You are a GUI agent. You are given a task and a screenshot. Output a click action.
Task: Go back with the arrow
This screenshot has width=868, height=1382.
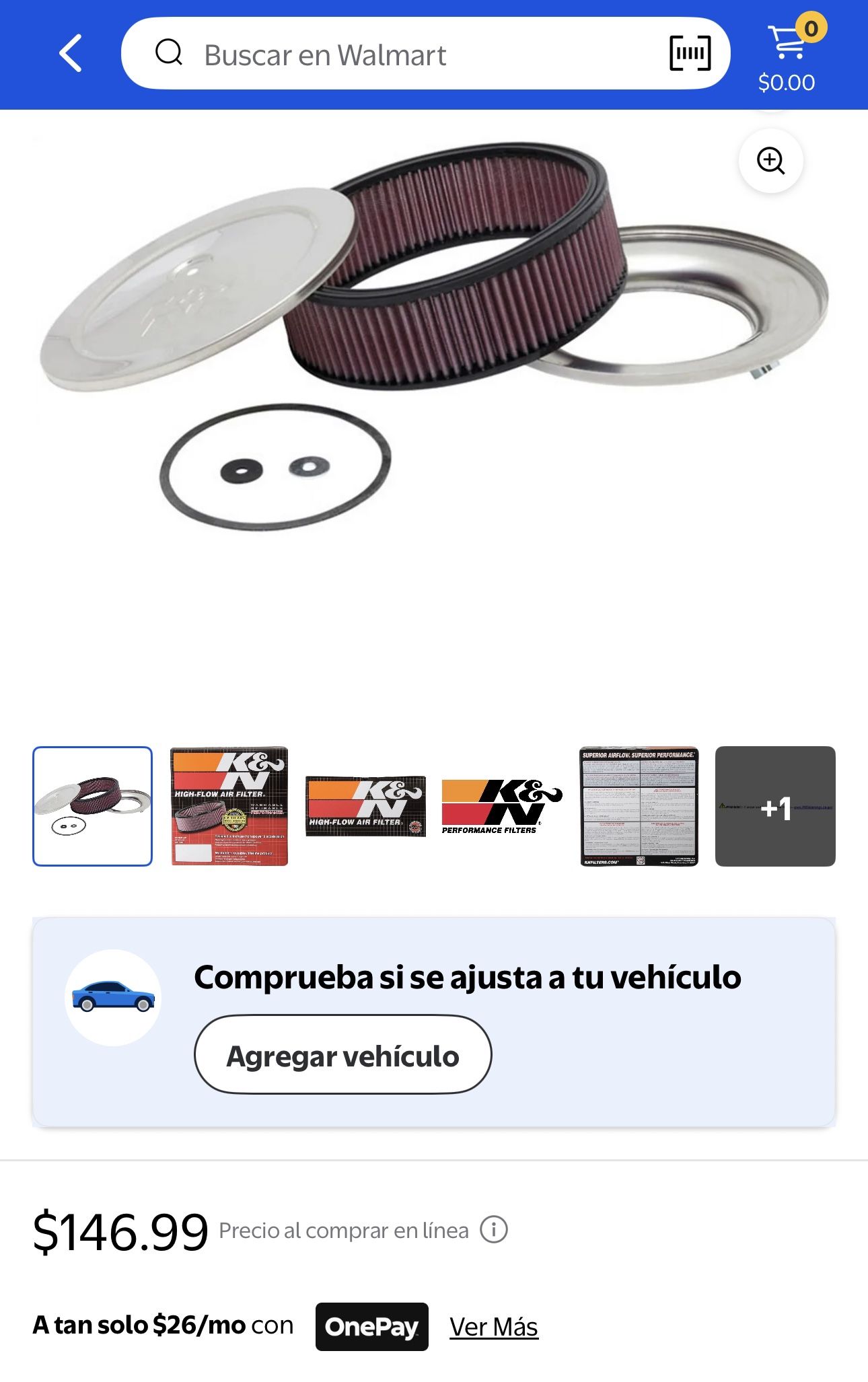pyautogui.click(x=71, y=53)
